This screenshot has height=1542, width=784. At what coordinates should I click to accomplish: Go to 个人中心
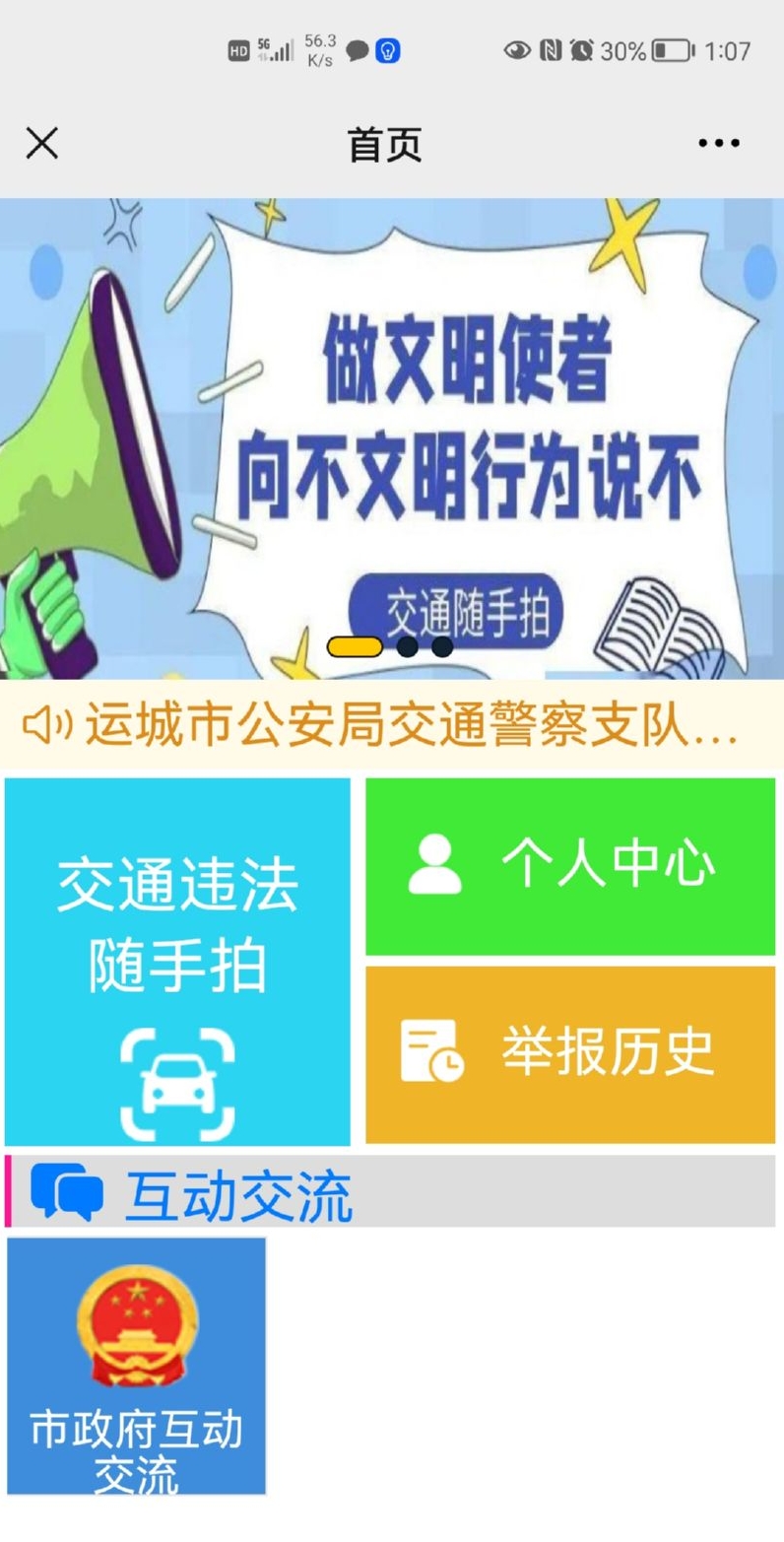pyautogui.click(x=570, y=866)
